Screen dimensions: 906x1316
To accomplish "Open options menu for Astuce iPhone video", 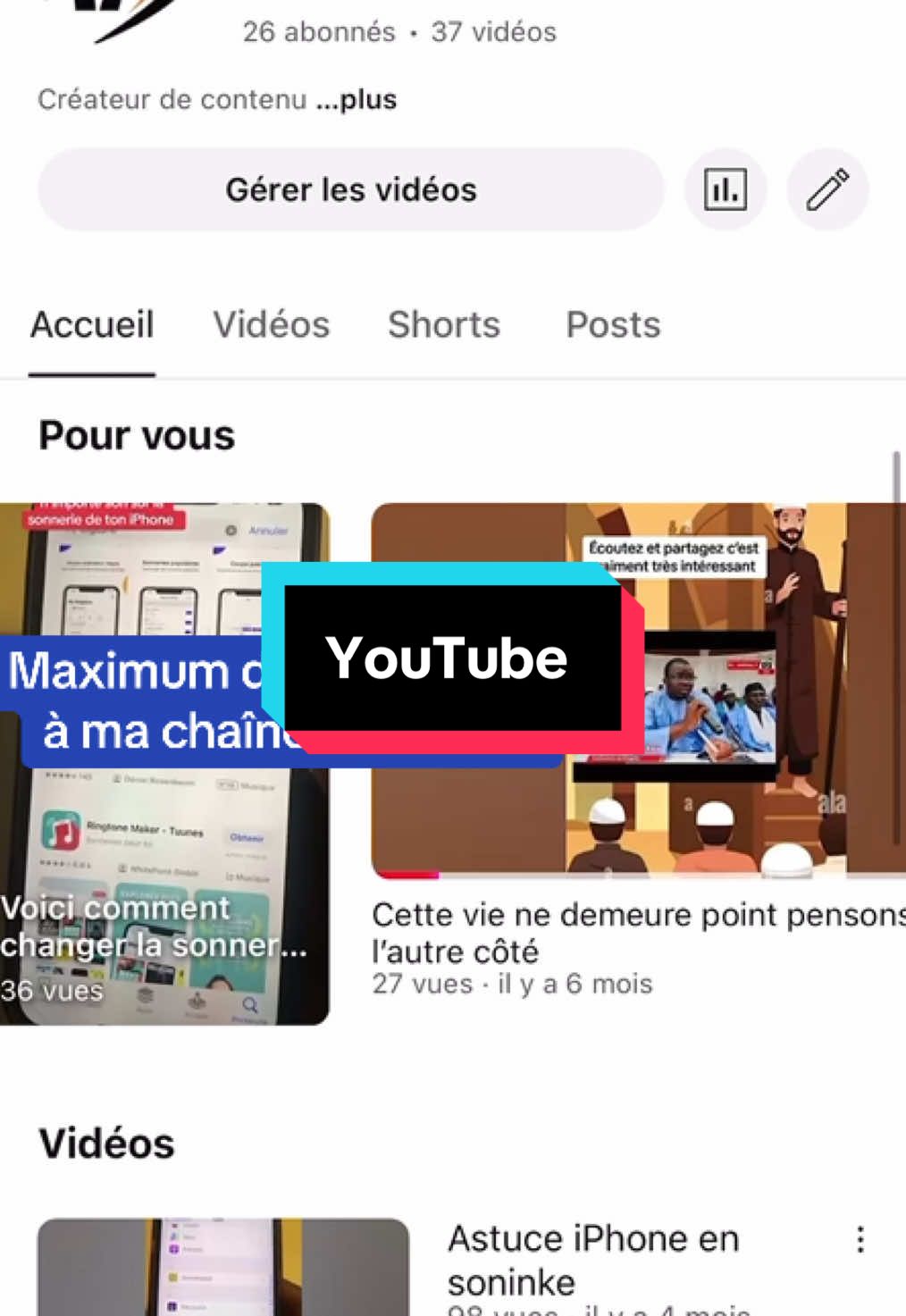I will (x=860, y=1239).
